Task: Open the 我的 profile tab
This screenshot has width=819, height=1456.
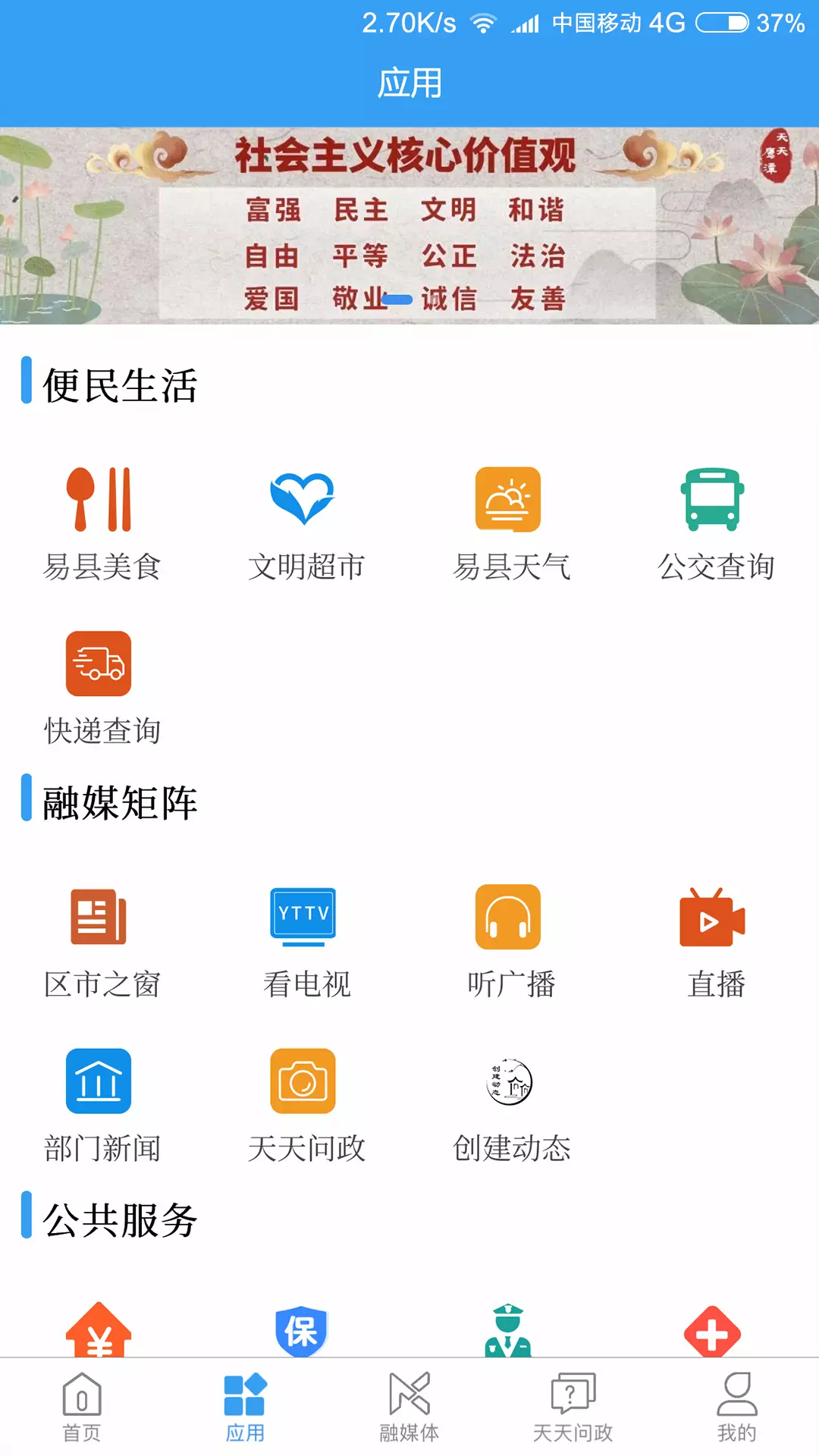Action: [x=736, y=1407]
